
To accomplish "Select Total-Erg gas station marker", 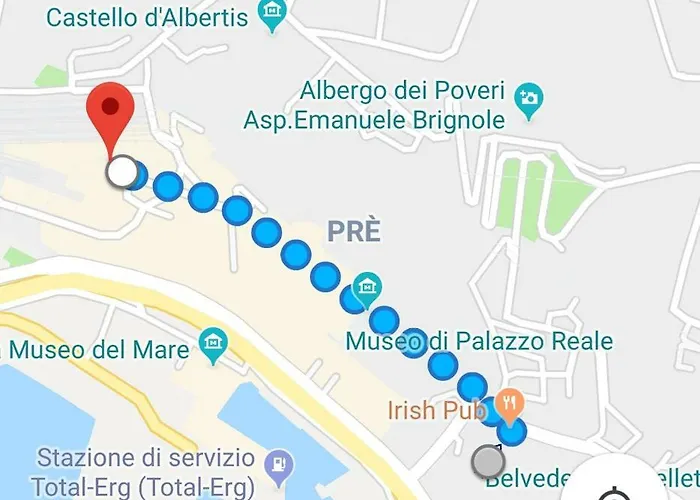I will 276,464.
